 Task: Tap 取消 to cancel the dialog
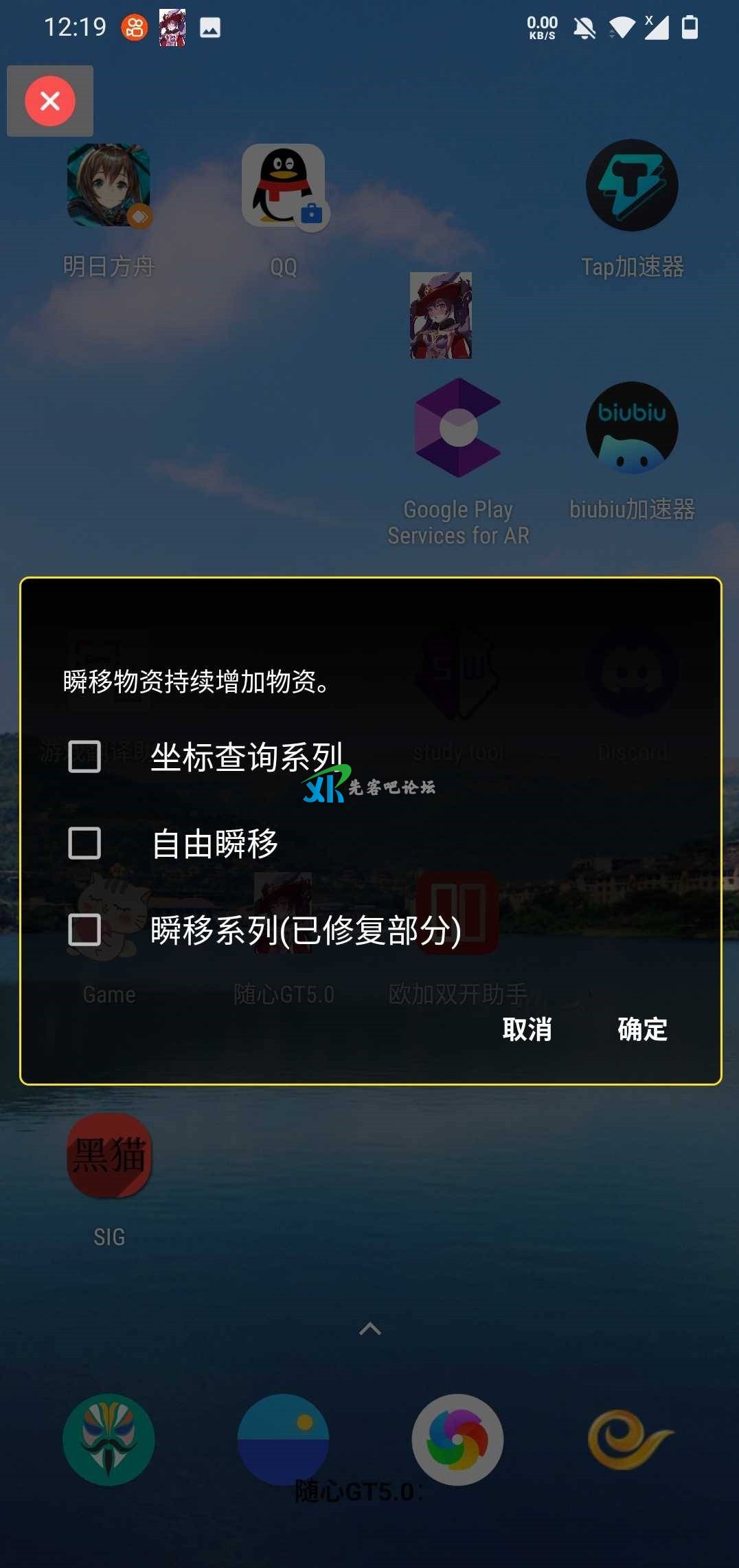[527, 1029]
